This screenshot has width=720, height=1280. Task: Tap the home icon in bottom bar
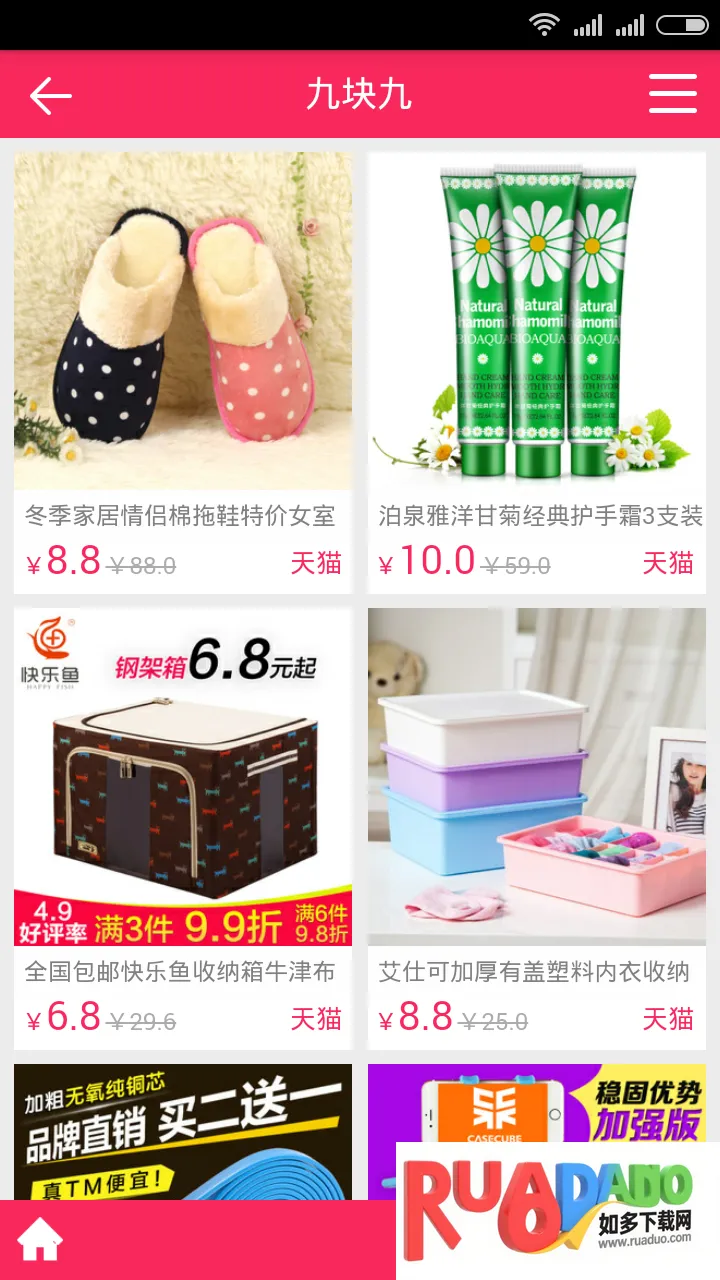[x=40, y=1241]
